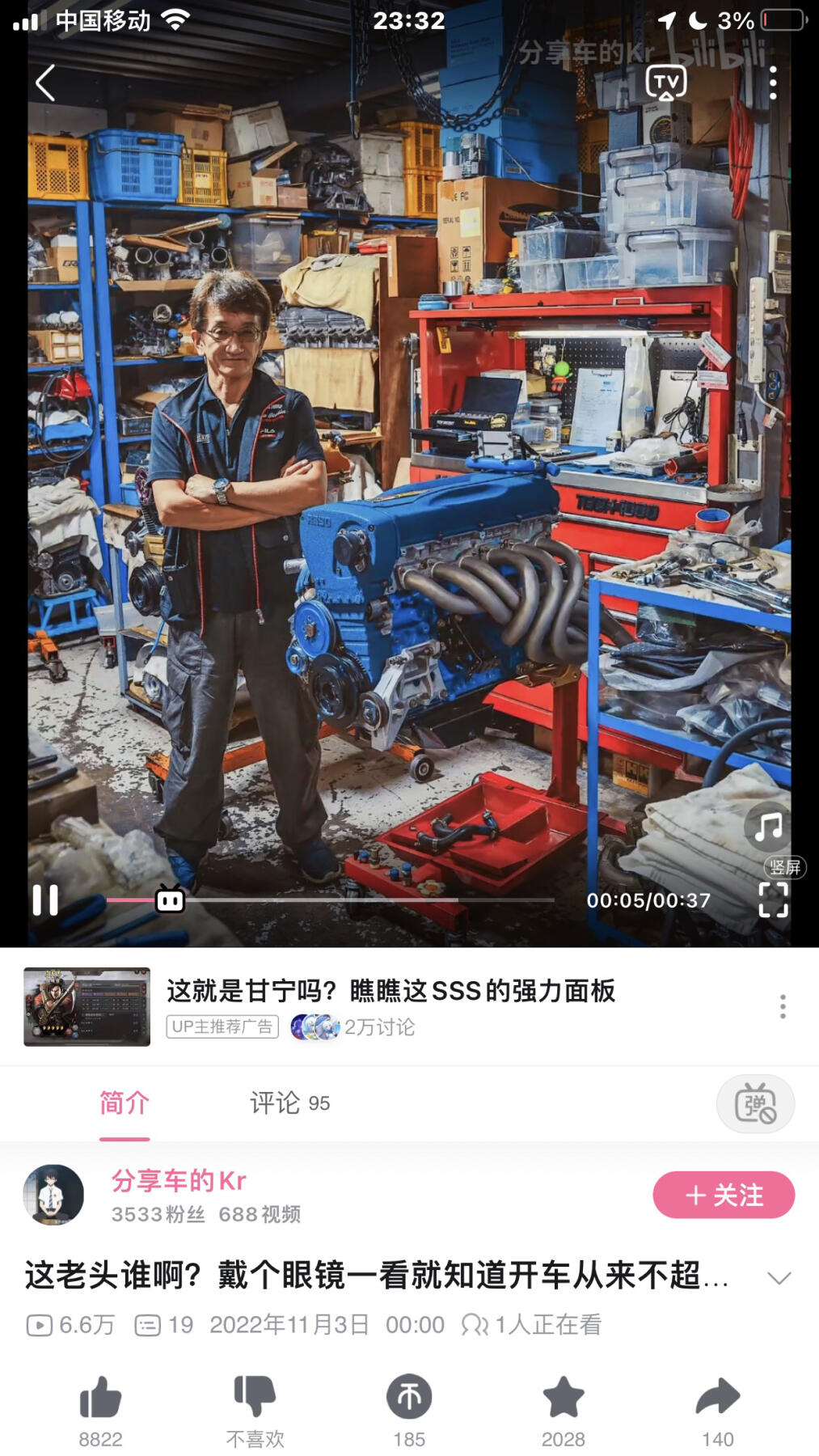Enter fullscreen mode
Screen dimensions: 819x1456
(773, 899)
